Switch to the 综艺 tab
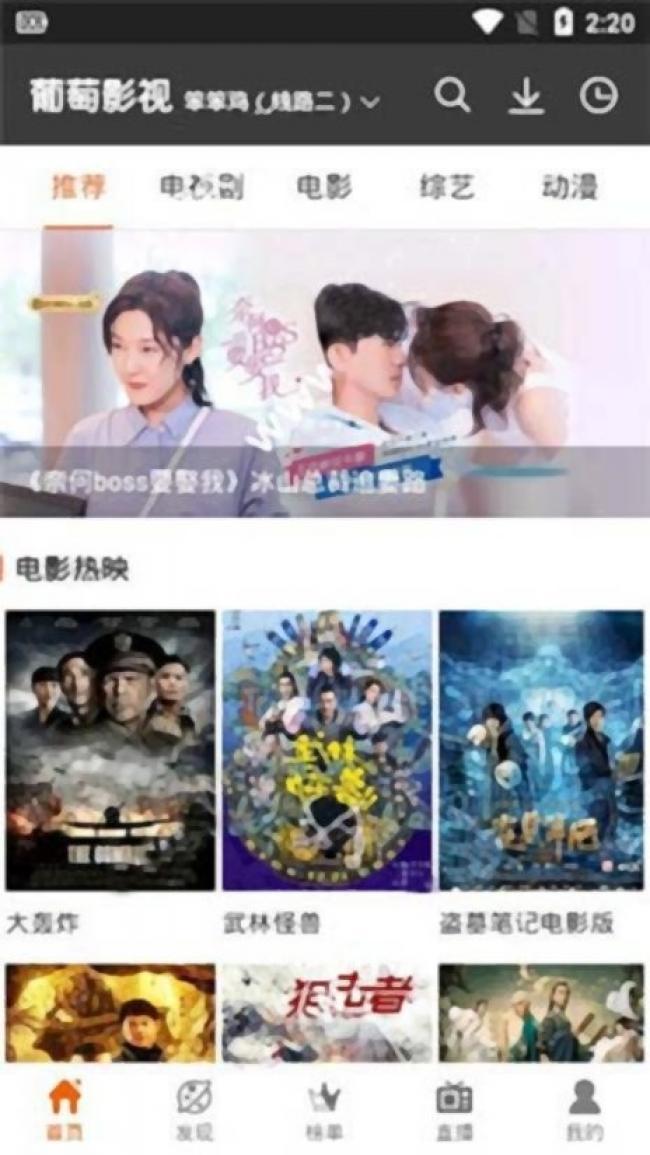The image size is (650, 1155). (446, 187)
